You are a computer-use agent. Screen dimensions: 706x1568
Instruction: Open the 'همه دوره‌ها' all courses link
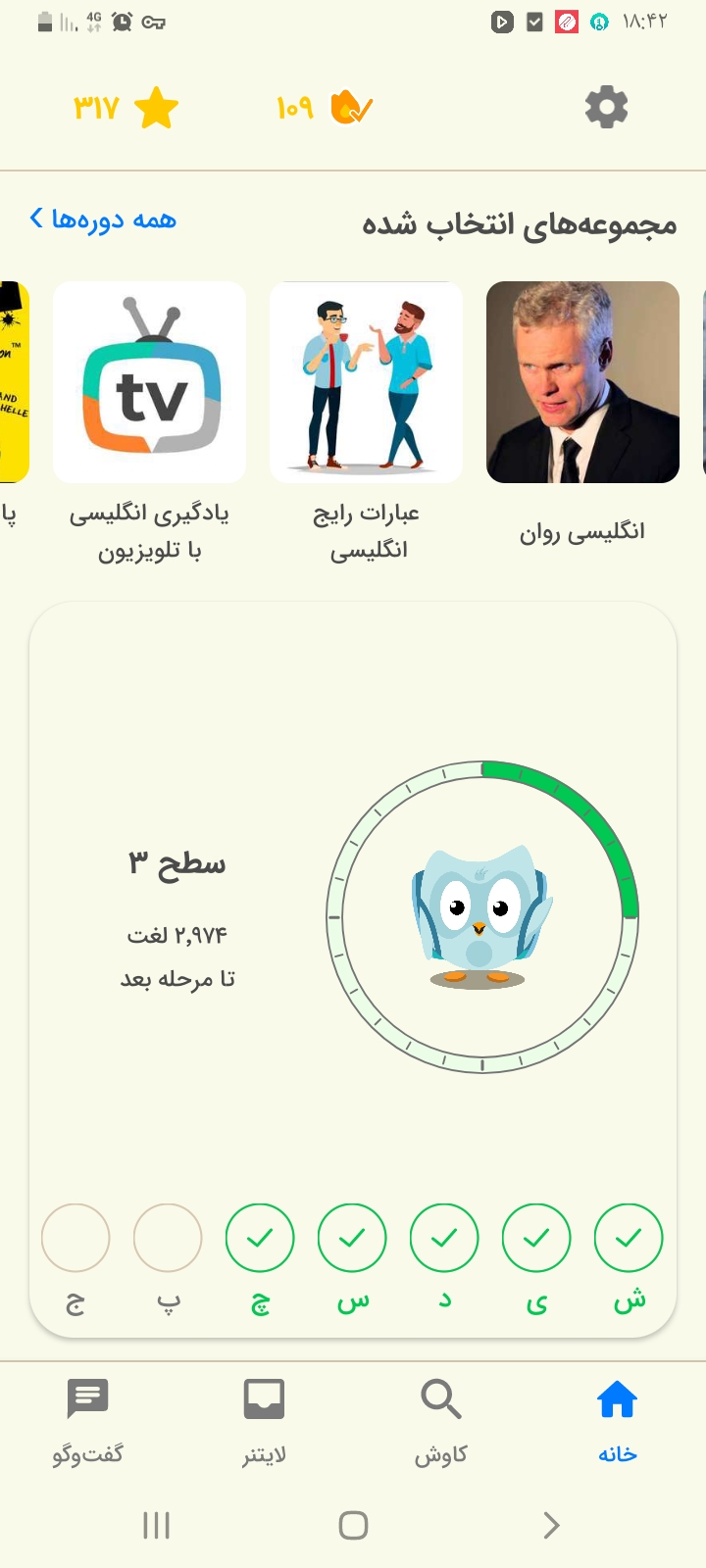(103, 219)
